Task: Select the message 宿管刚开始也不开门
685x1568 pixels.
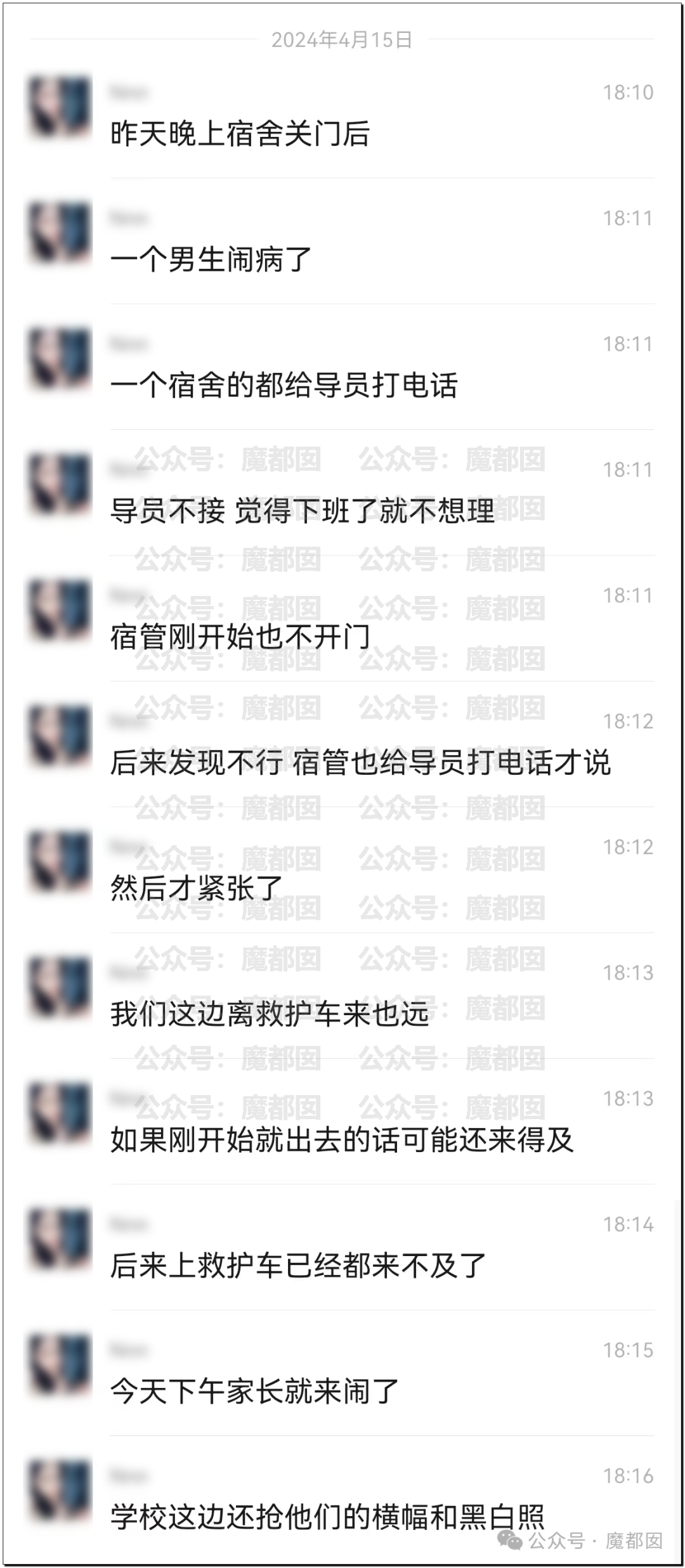Action: click(342, 619)
